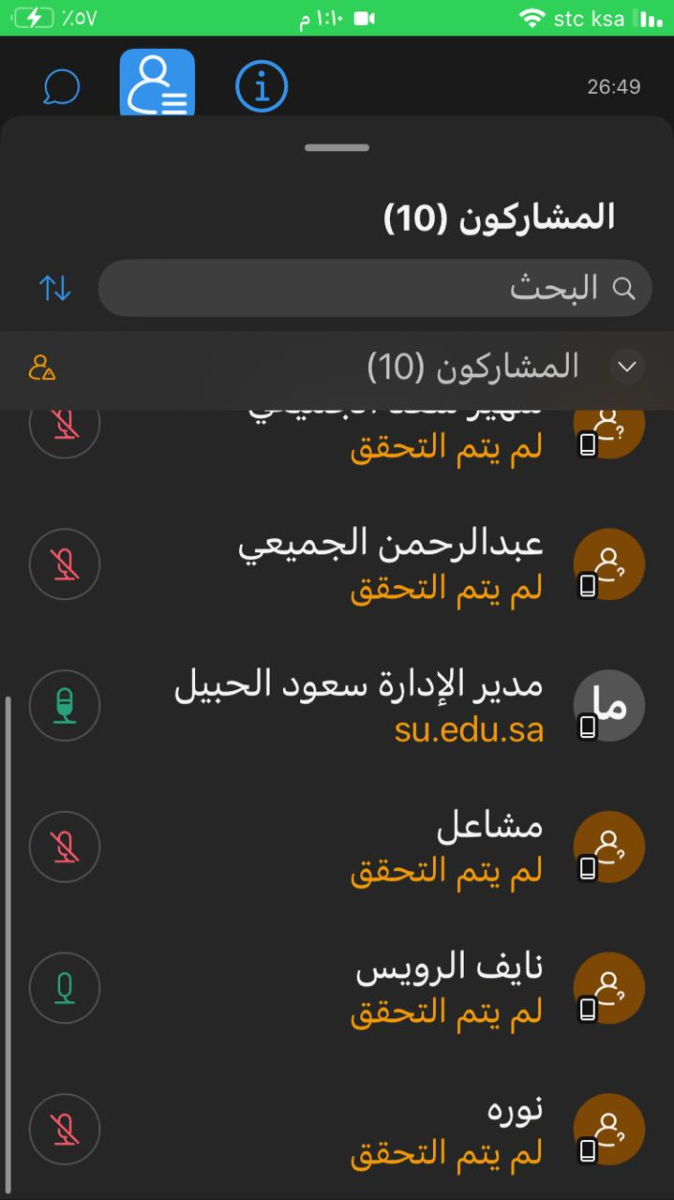Tap the panel drag handle
674x1200 pixels.
337,148
